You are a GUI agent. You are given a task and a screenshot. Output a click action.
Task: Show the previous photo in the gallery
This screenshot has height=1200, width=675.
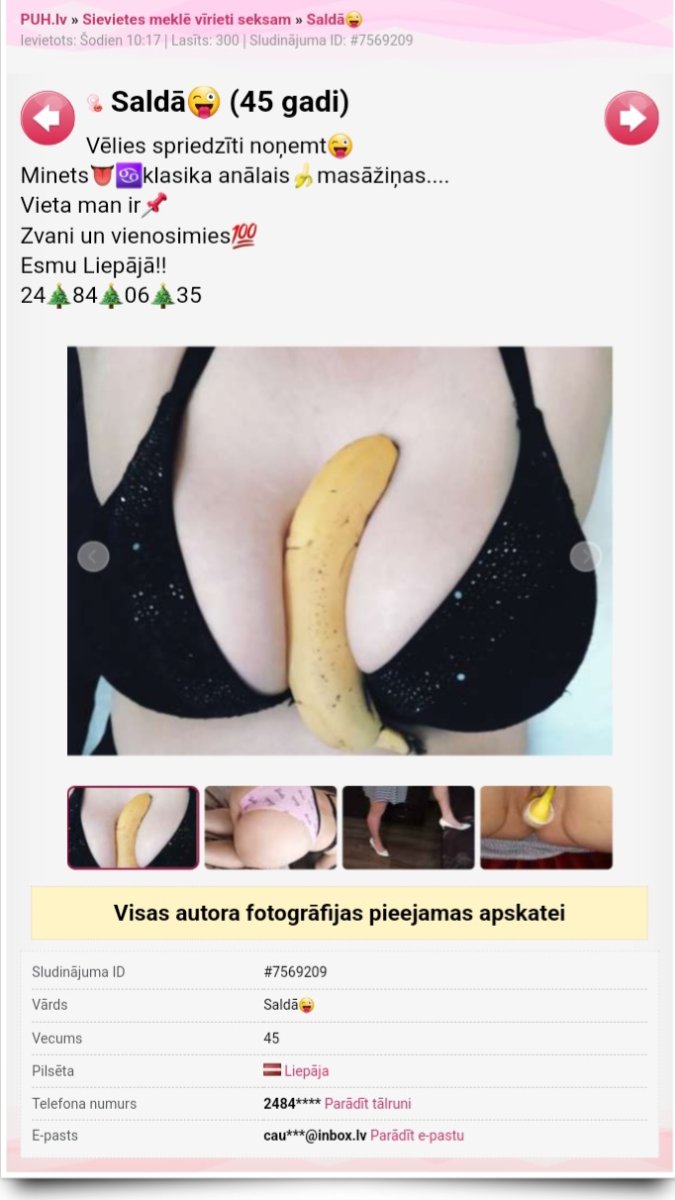point(93,556)
